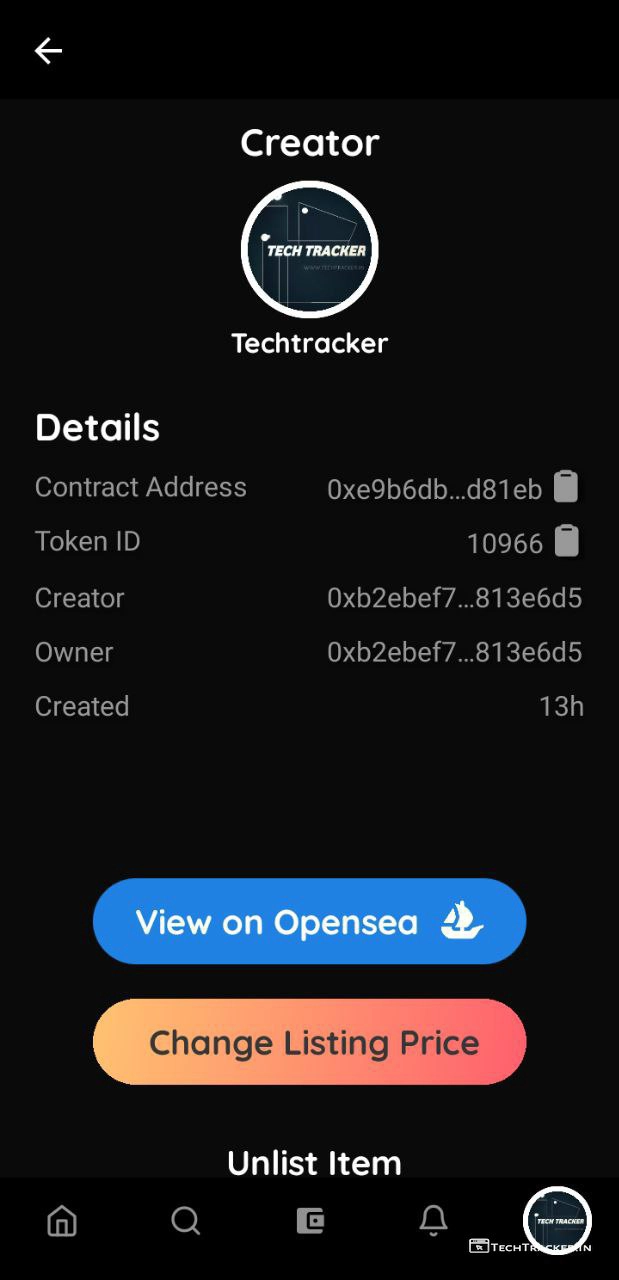This screenshot has height=1280, width=619.
Task: Select Unlist Item
Action: 313,1162
